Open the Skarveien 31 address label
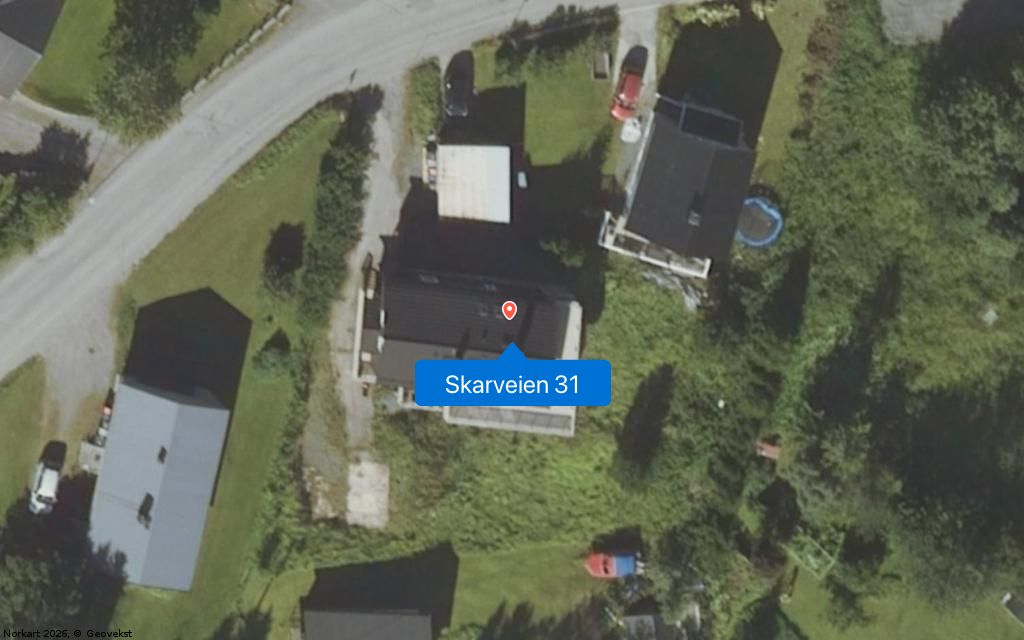 (x=512, y=384)
